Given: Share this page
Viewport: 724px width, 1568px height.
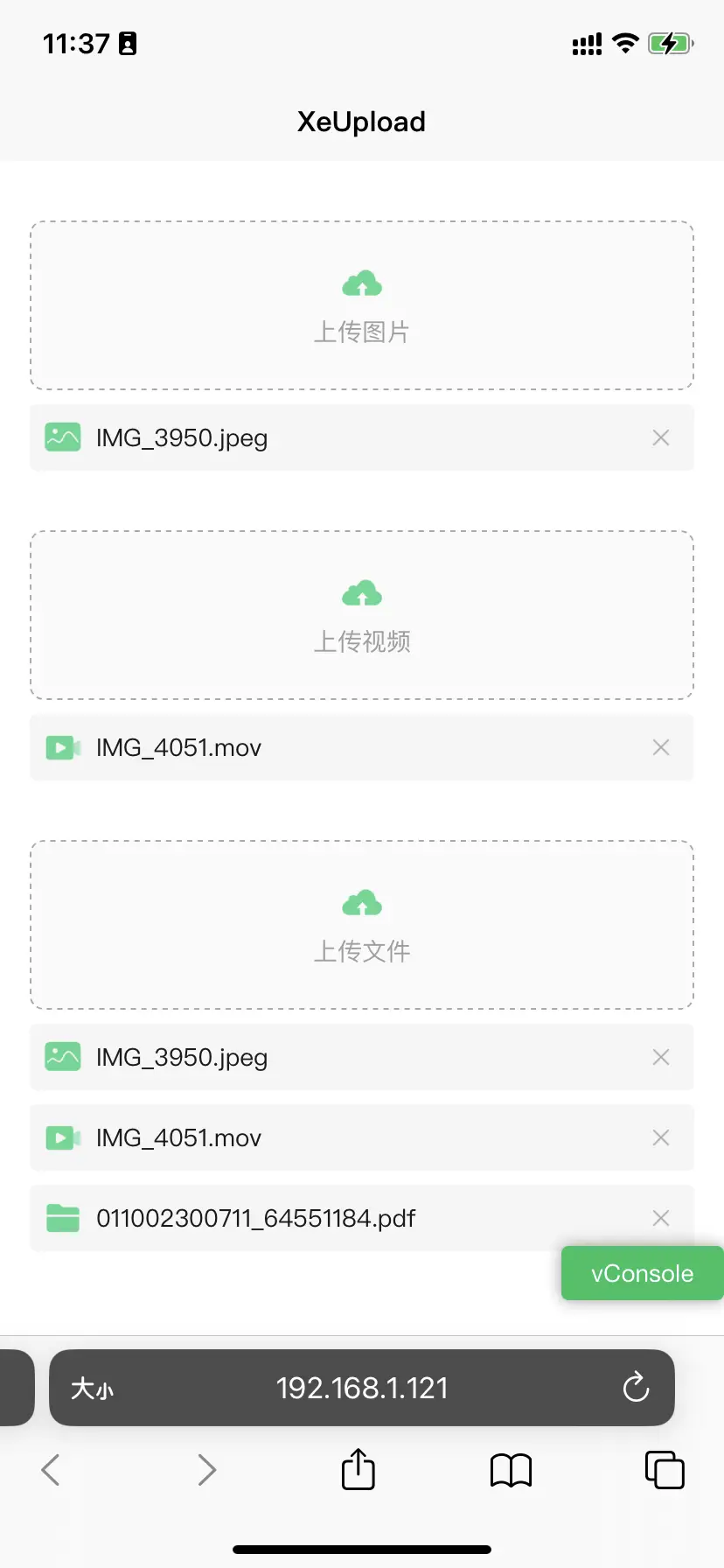Looking at the screenshot, I should (x=359, y=1468).
